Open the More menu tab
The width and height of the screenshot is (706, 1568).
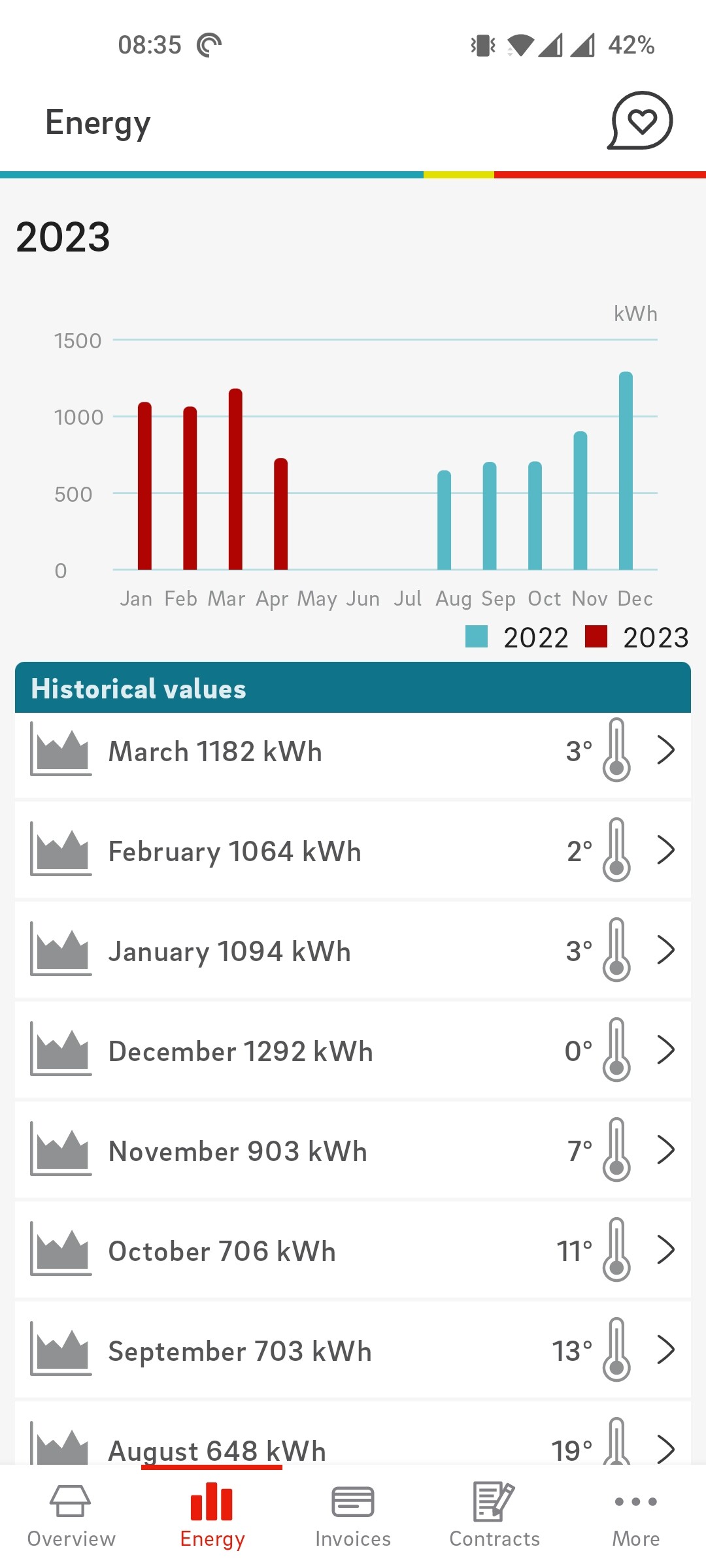(x=635, y=1516)
